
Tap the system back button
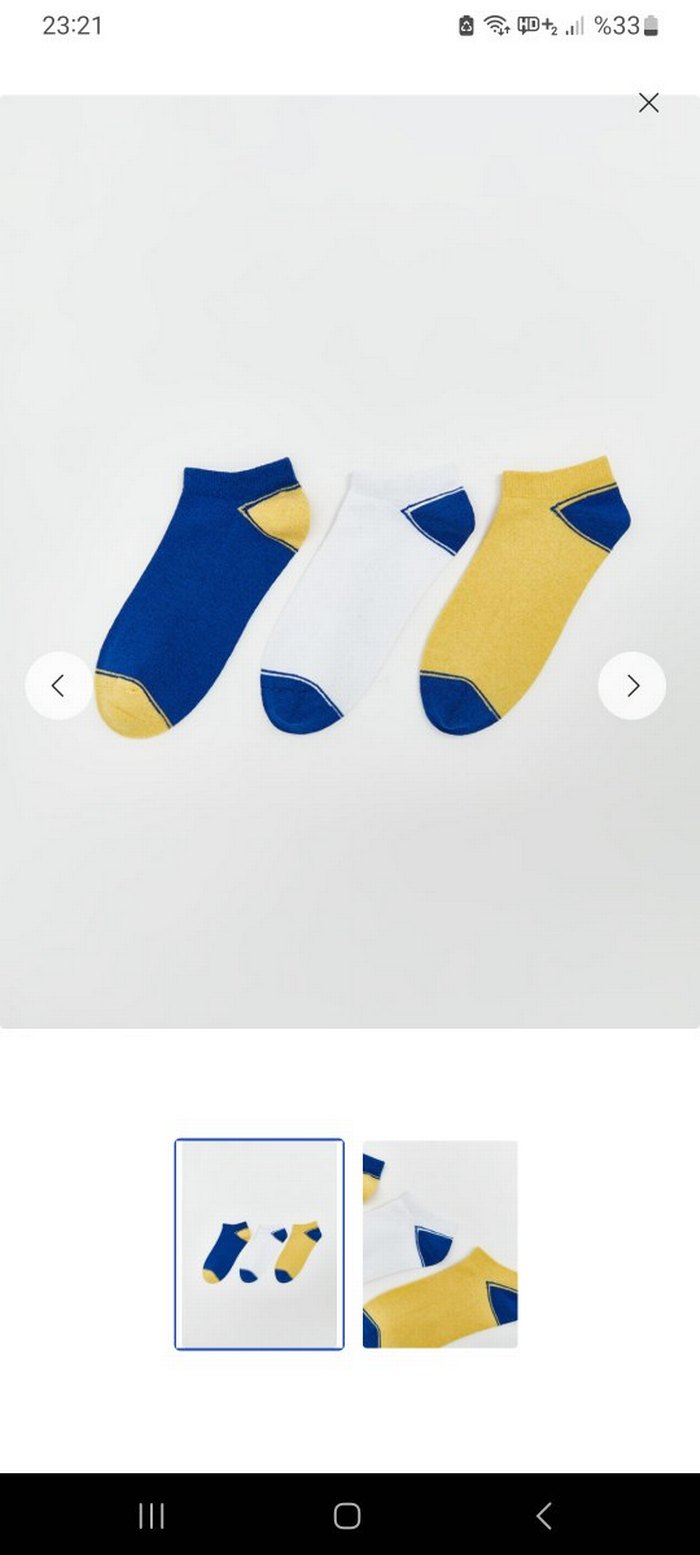coord(543,1516)
